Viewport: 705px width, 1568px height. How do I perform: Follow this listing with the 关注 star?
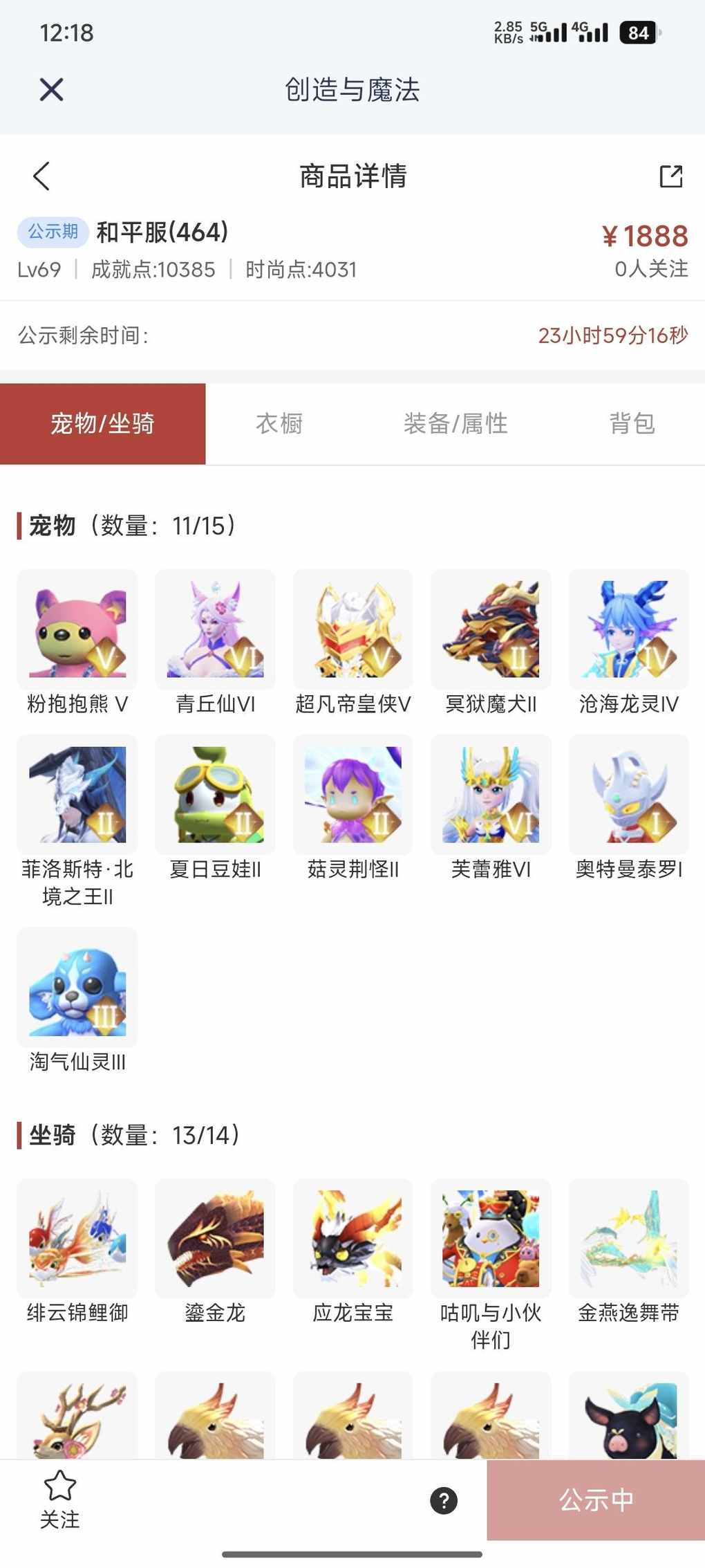pos(59,1500)
